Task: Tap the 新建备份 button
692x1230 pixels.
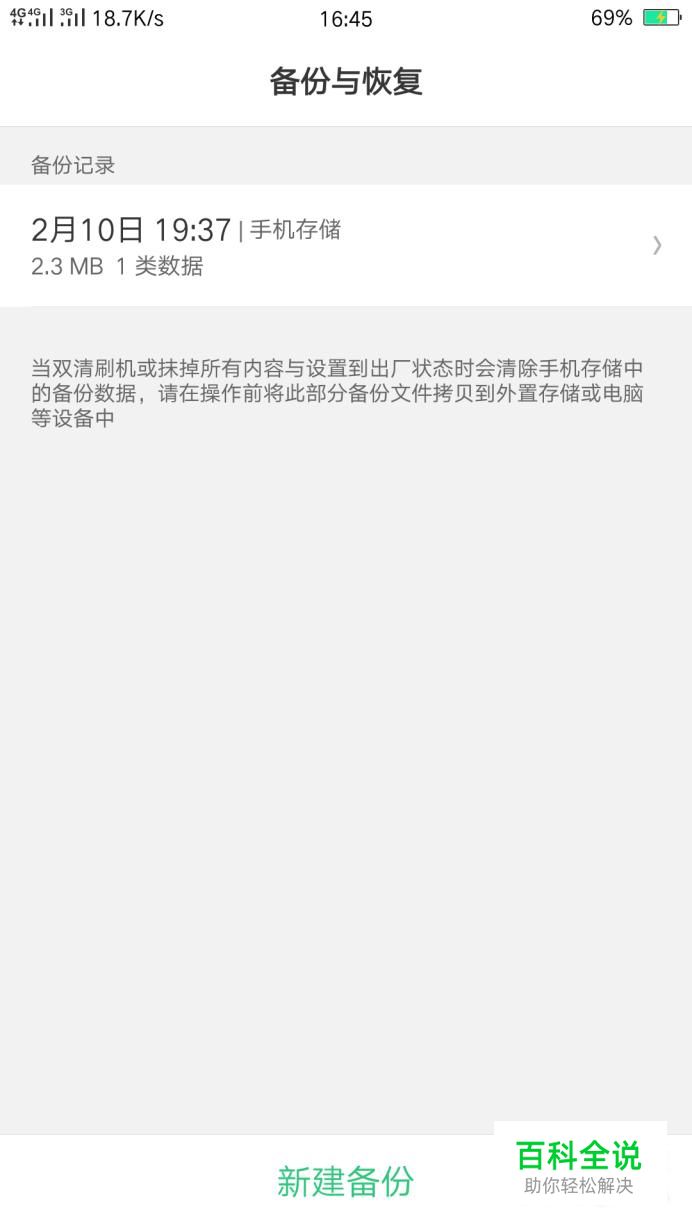Action: coord(345,1182)
